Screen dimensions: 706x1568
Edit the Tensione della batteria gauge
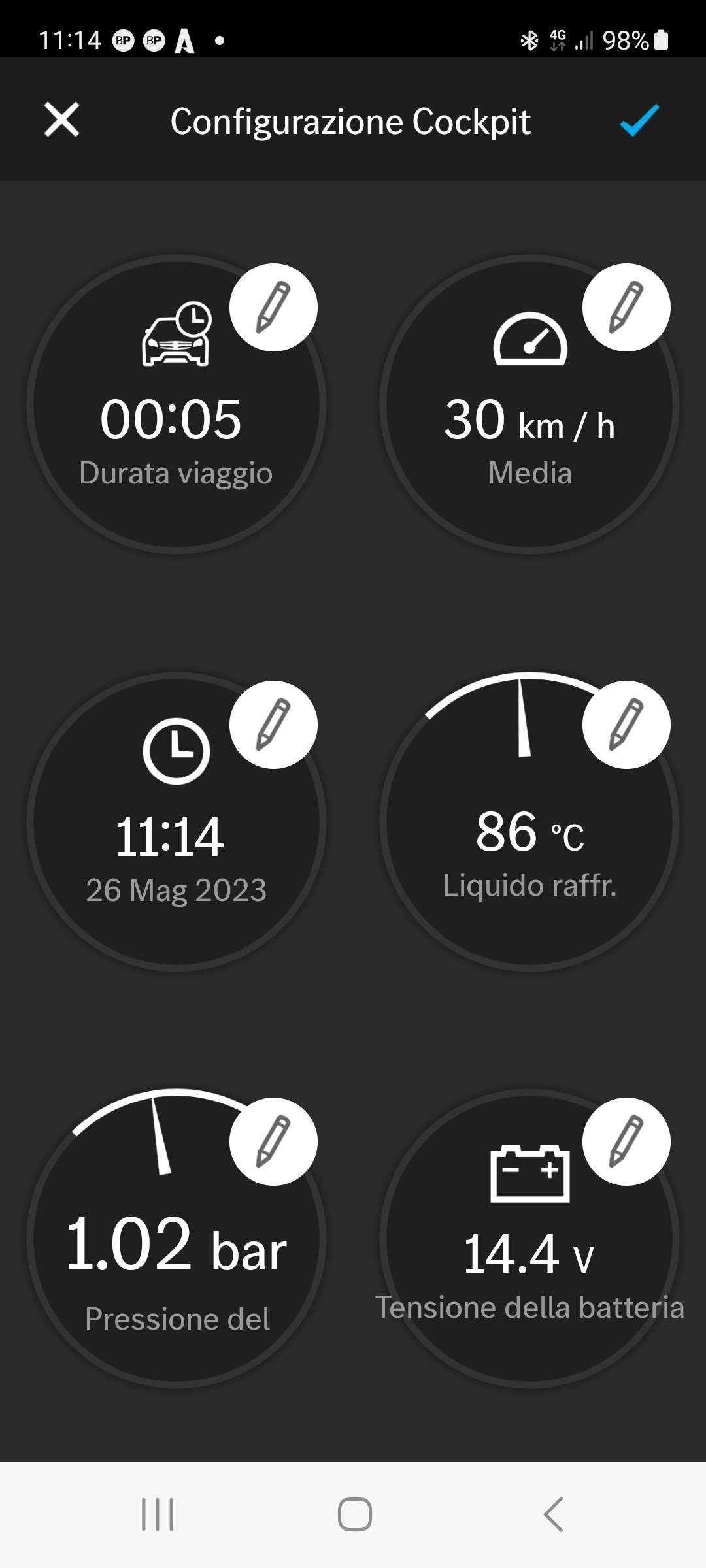pyautogui.click(x=626, y=1142)
